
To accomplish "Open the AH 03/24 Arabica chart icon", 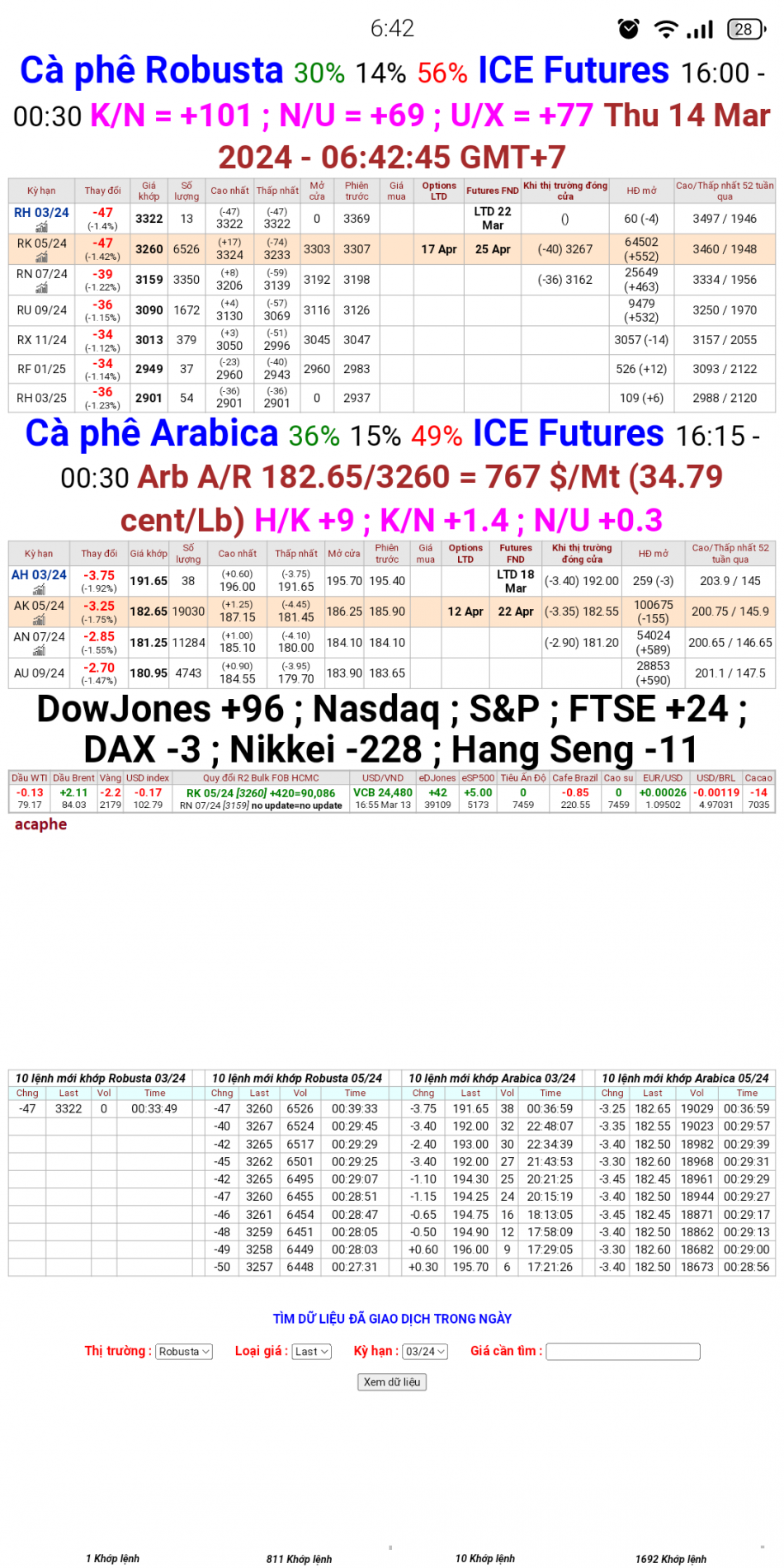I will tap(39, 588).
